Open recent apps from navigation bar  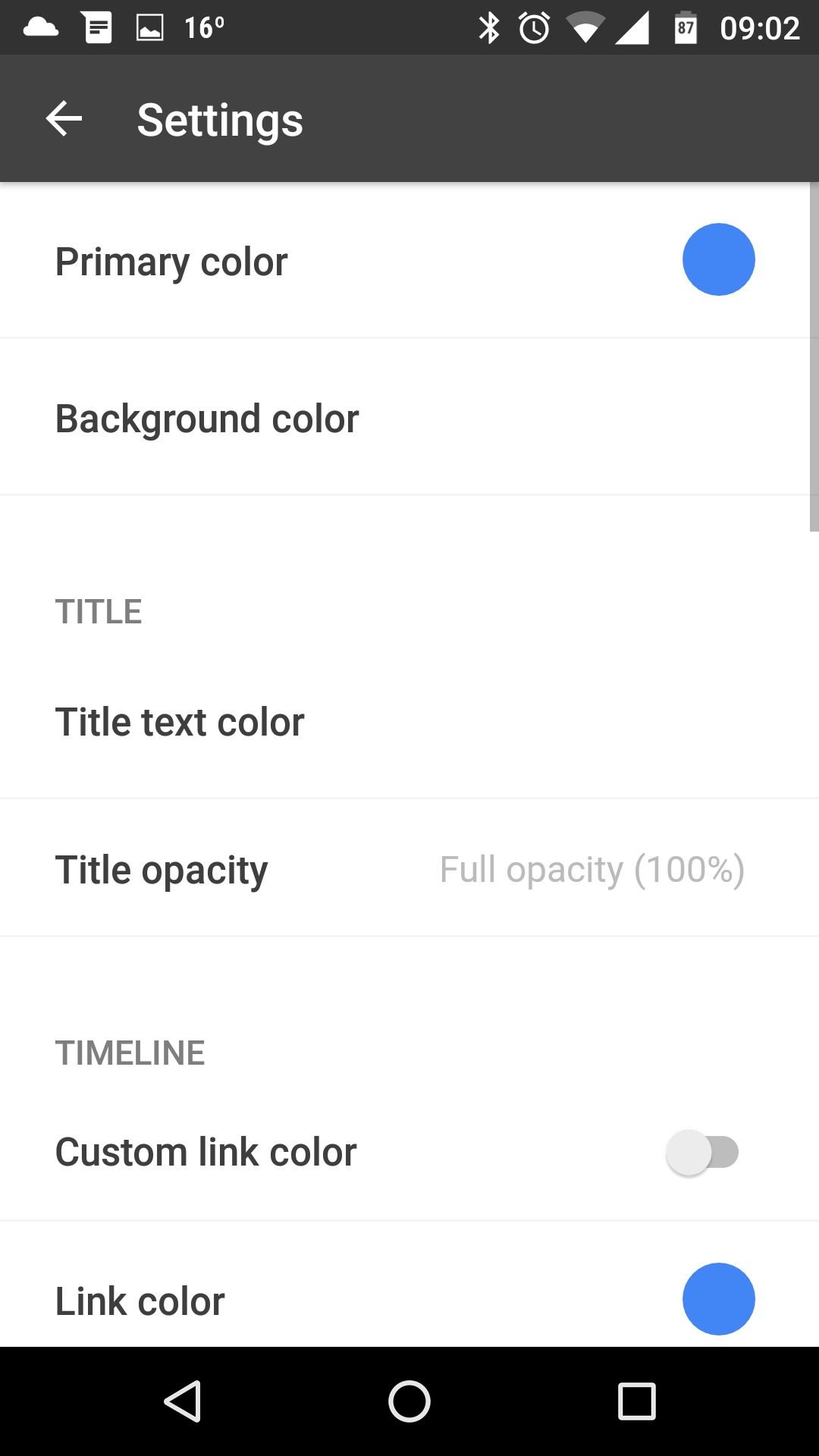pyautogui.click(x=636, y=1401)
